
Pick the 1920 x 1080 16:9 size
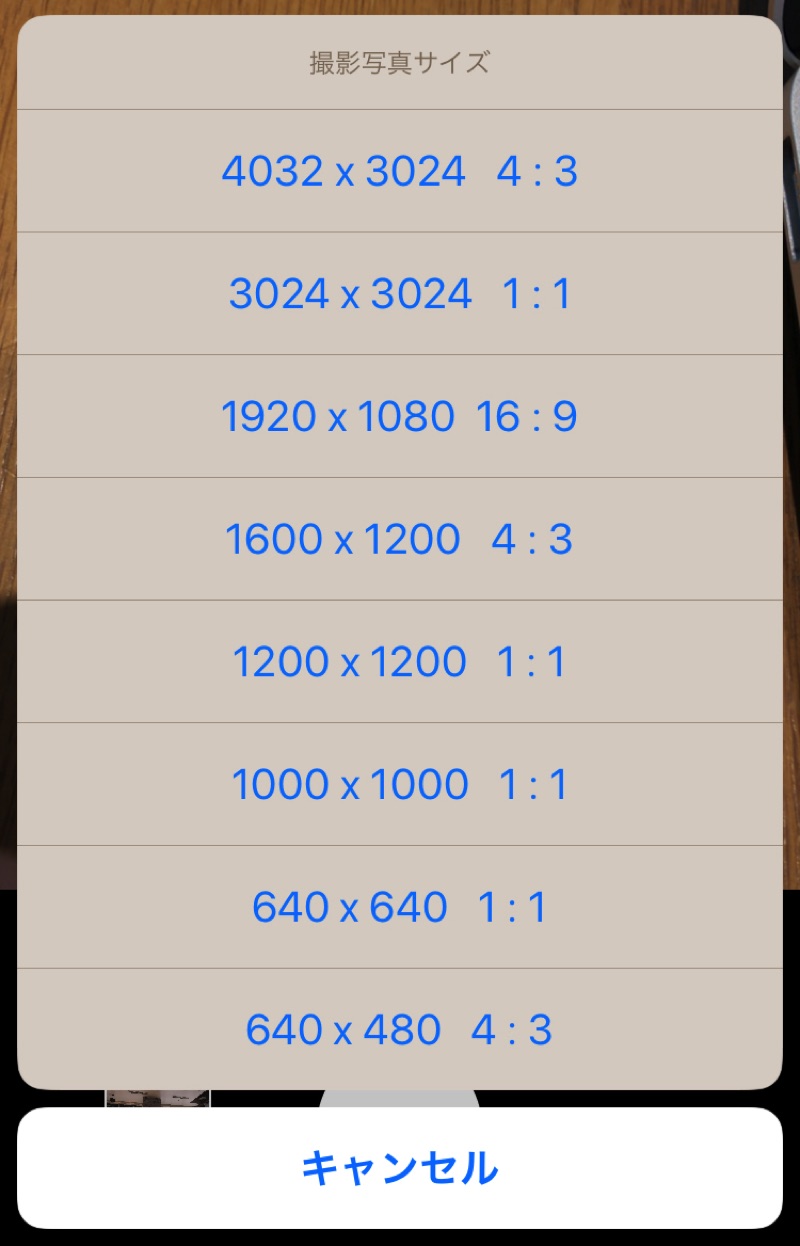(400, 417)
